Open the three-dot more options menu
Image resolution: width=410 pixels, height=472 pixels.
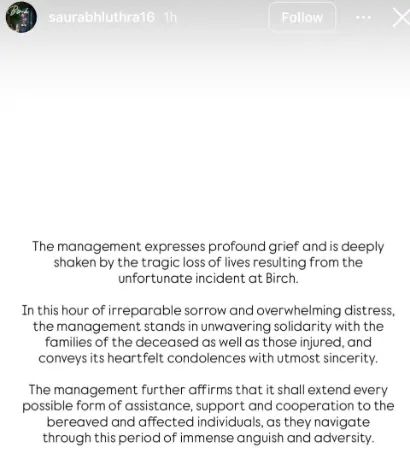click(363, 17)
